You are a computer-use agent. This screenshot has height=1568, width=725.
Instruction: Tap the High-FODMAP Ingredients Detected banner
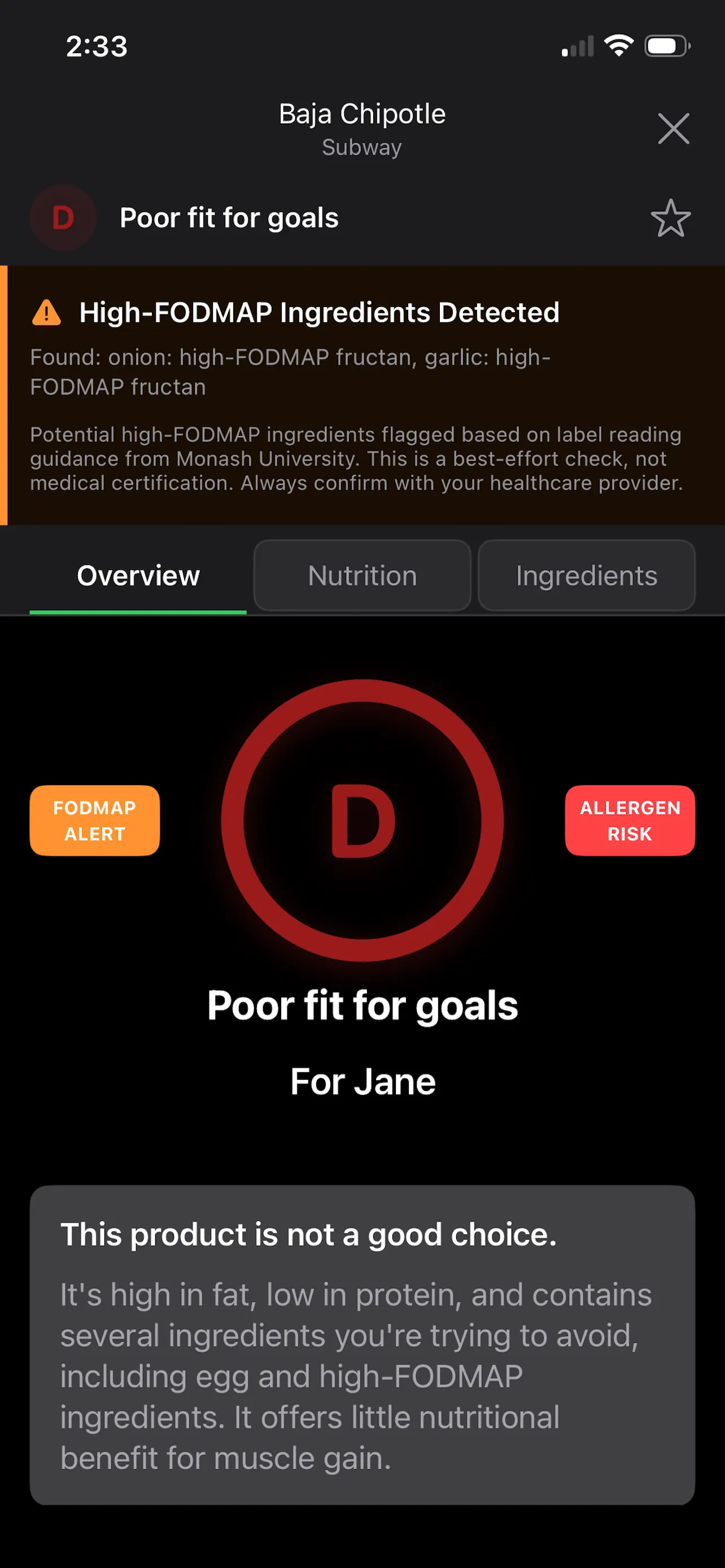coord(320,313)
